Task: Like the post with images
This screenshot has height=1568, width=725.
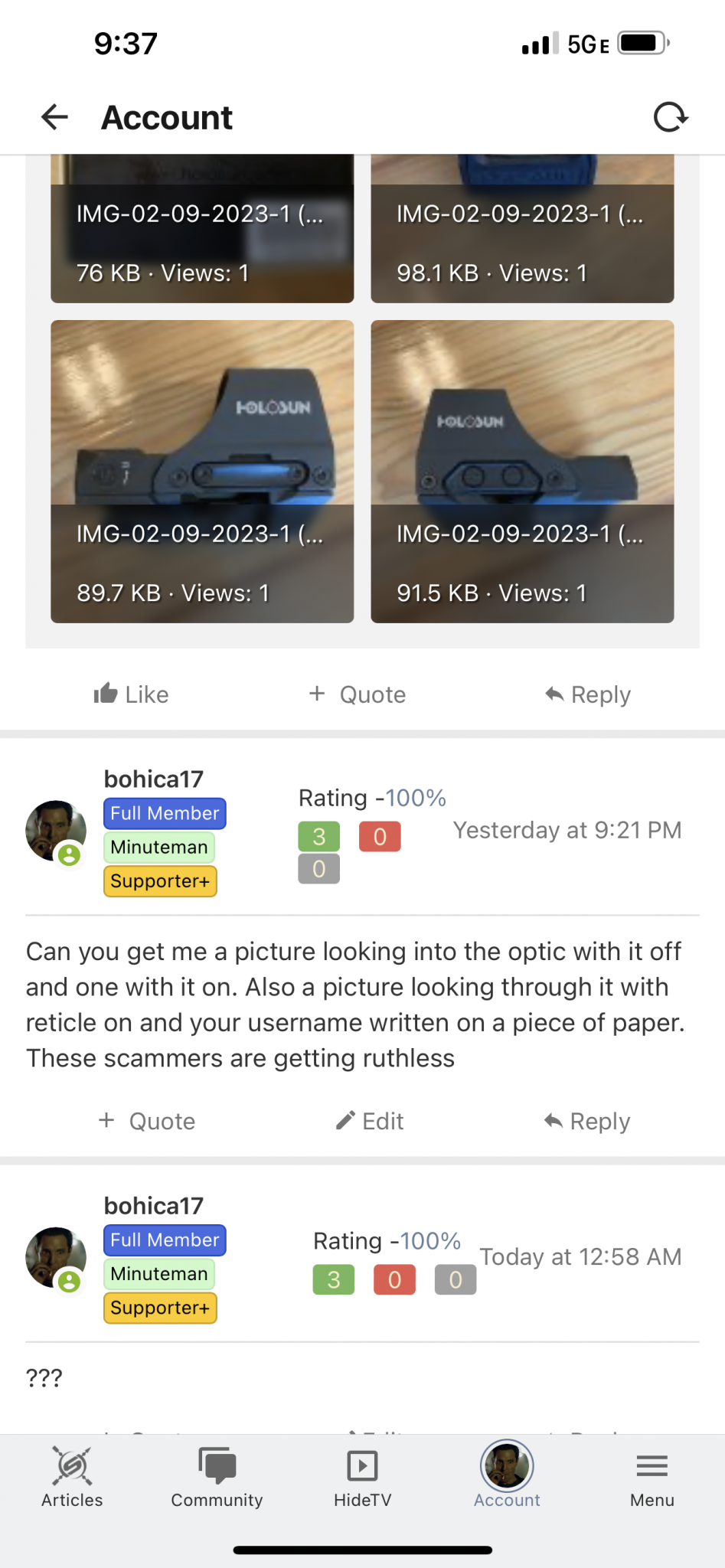Action: point(131,694)
